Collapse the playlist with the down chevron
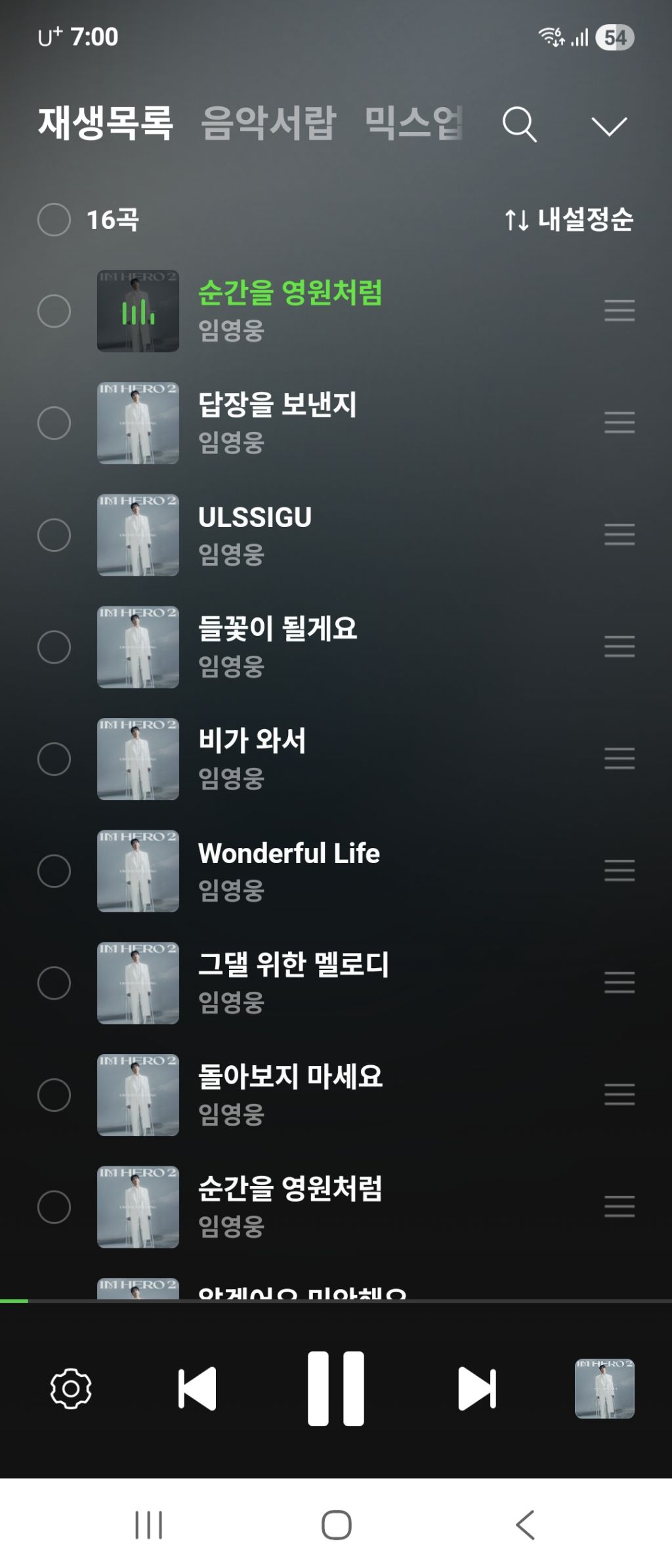 [x=609, y=126]
